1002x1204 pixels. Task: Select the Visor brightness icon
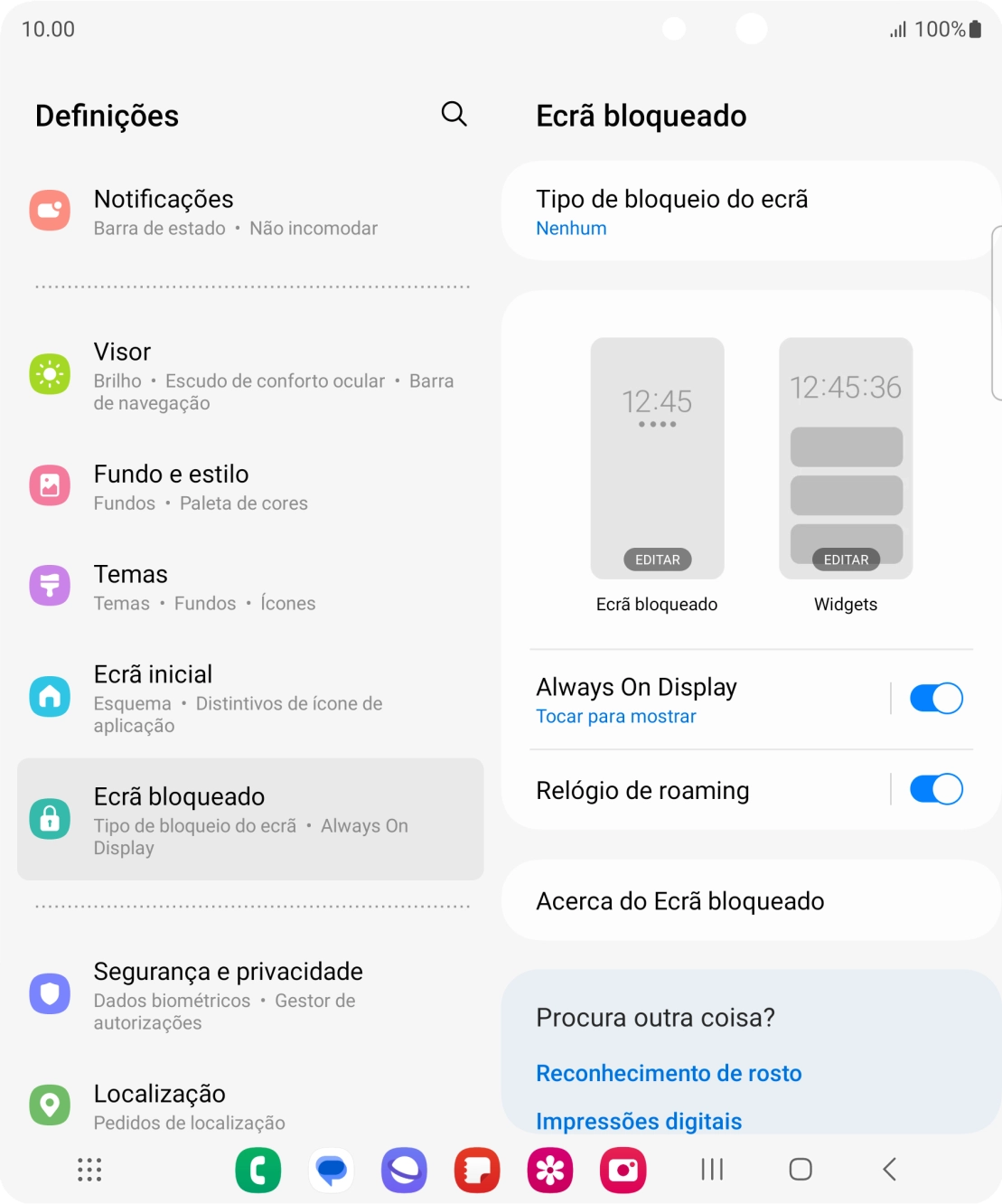pos(50,373)
